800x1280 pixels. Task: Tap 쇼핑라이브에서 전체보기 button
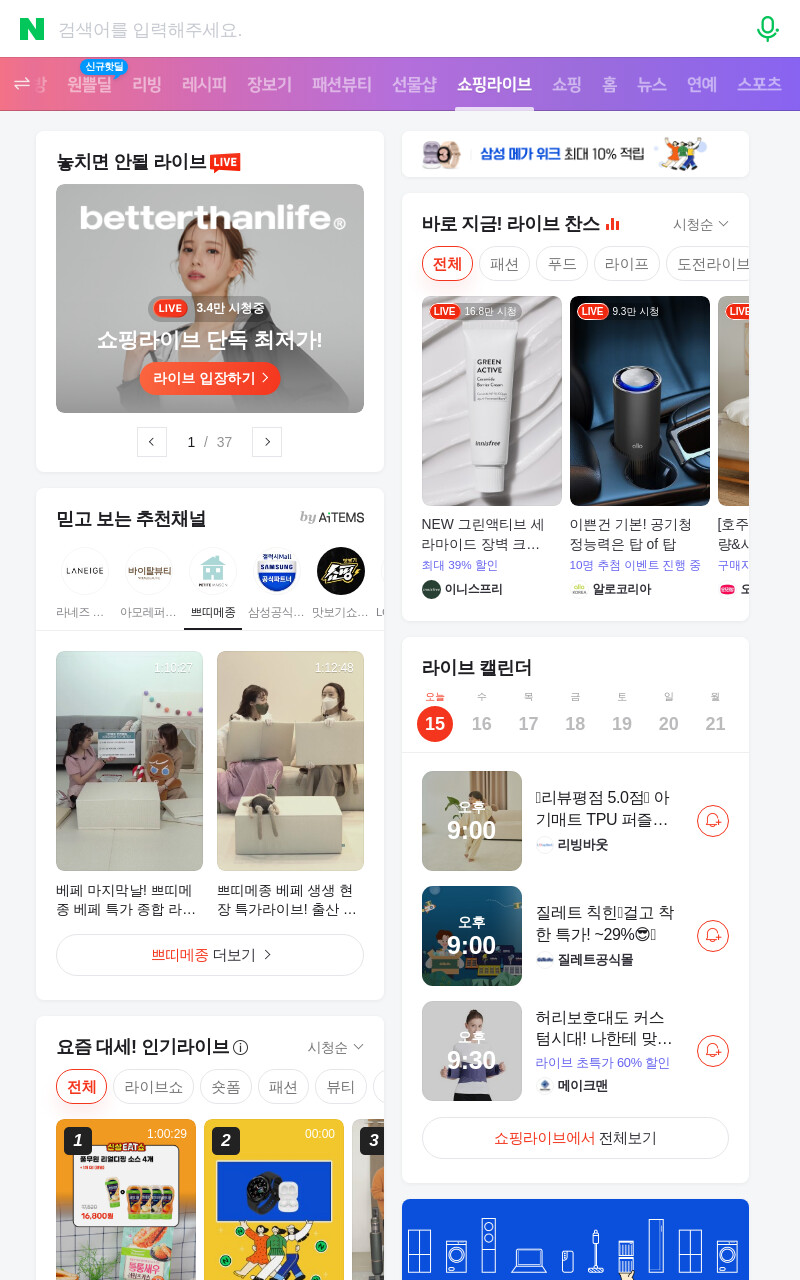click(575, 1138)
